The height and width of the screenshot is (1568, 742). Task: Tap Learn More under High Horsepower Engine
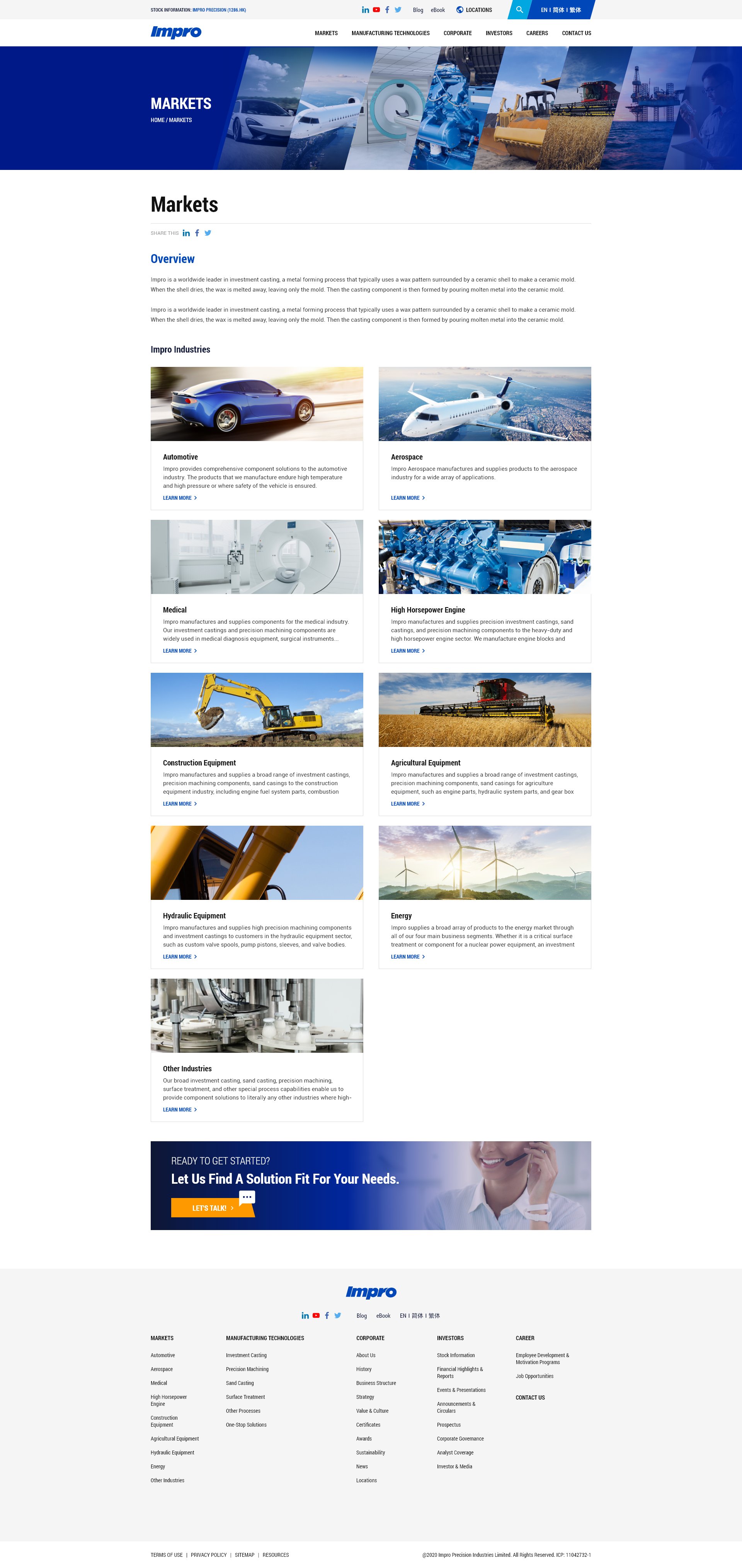tap(408, 651)
